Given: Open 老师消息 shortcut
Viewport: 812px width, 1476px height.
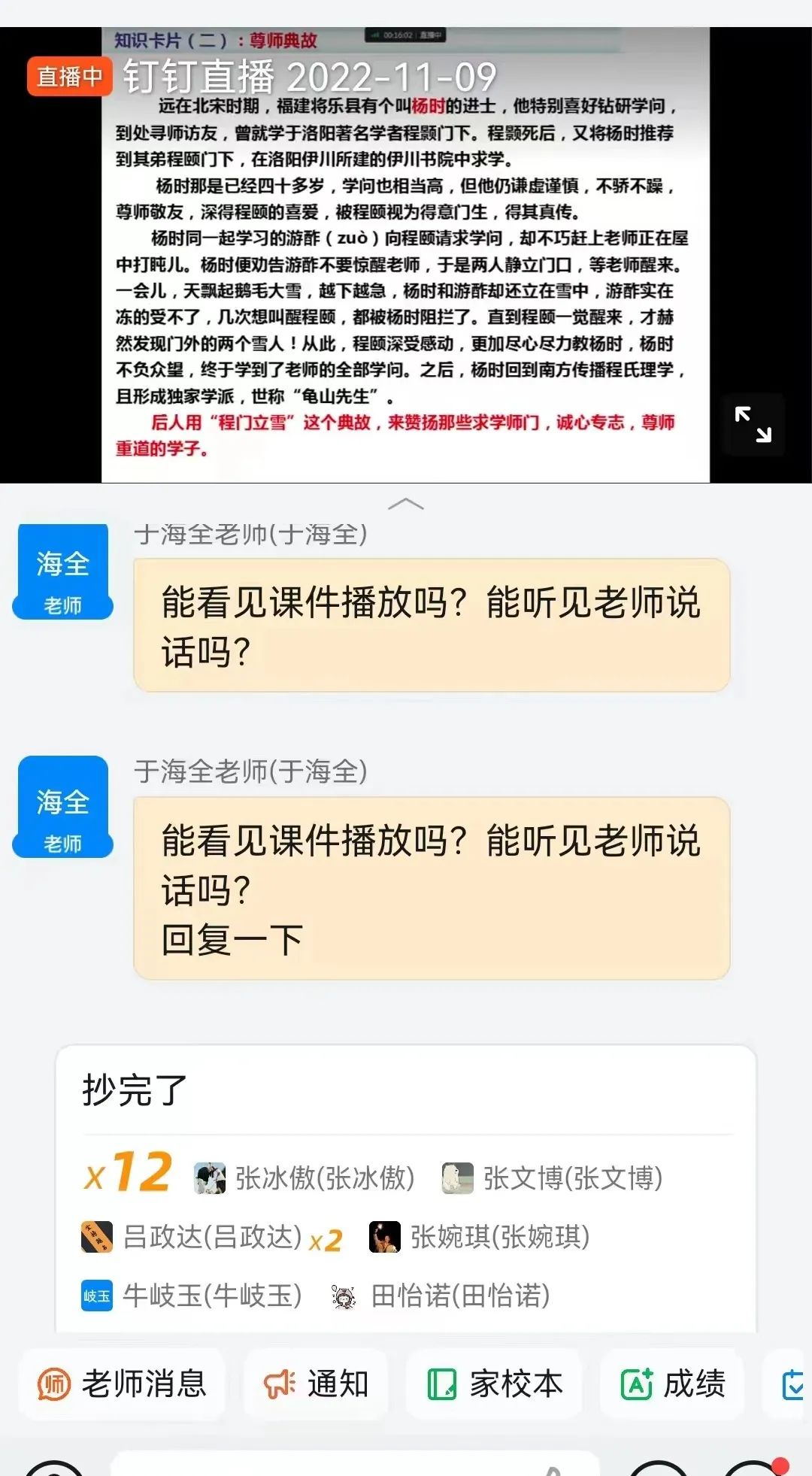Looking at the screenshot, I should pyautogui.click(x=123, y=1384).
